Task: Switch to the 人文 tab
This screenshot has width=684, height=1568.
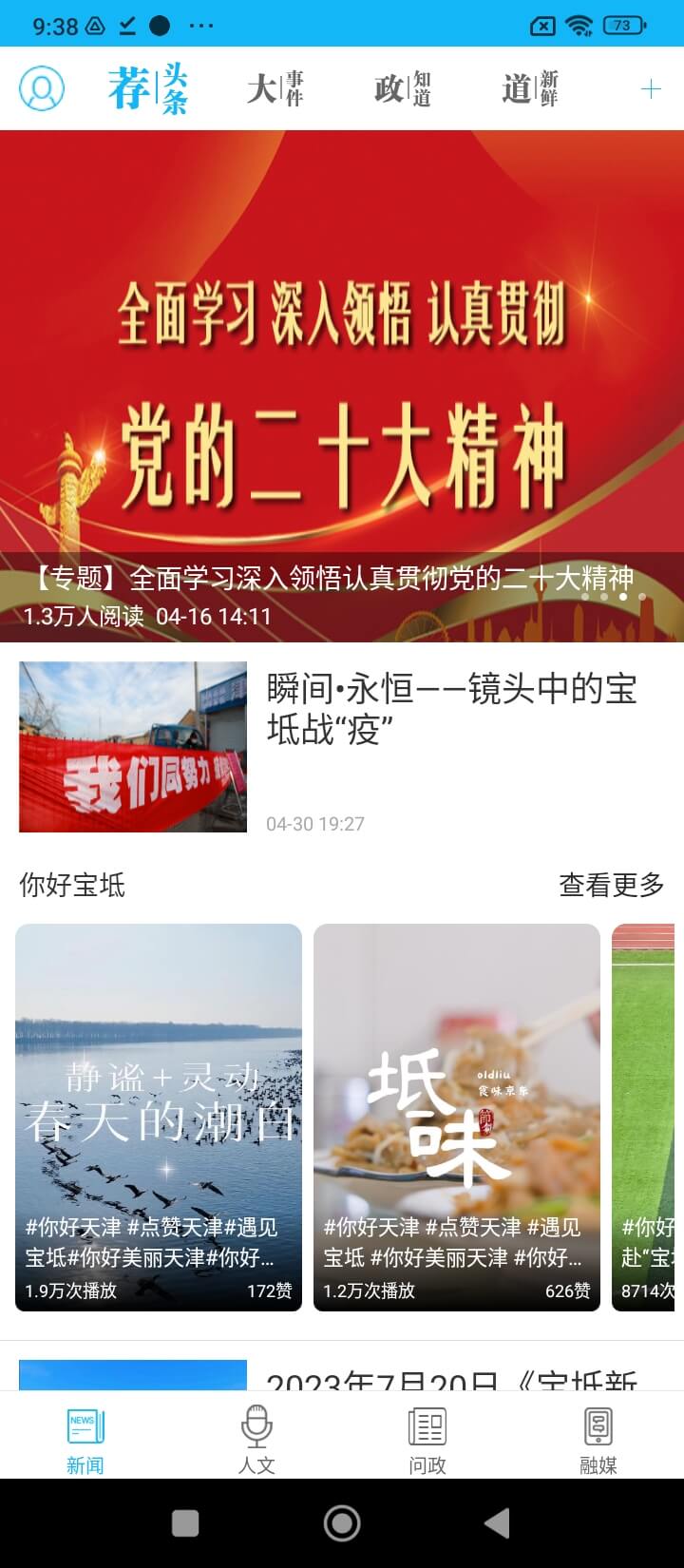Action: (x=256, y=1440)
